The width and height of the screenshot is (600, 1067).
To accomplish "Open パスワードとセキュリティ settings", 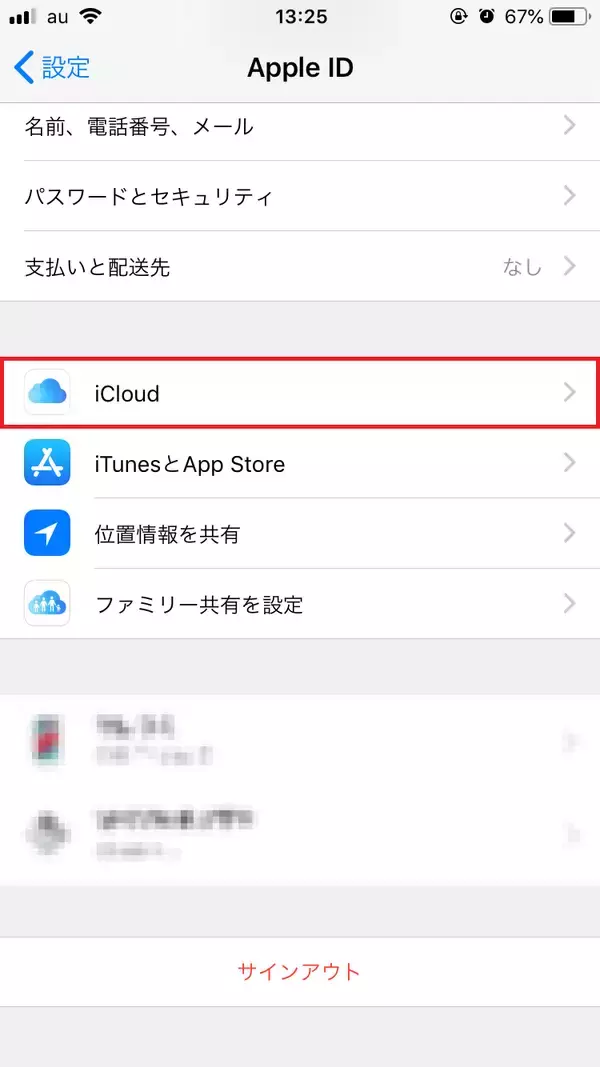I will (300, 196).
